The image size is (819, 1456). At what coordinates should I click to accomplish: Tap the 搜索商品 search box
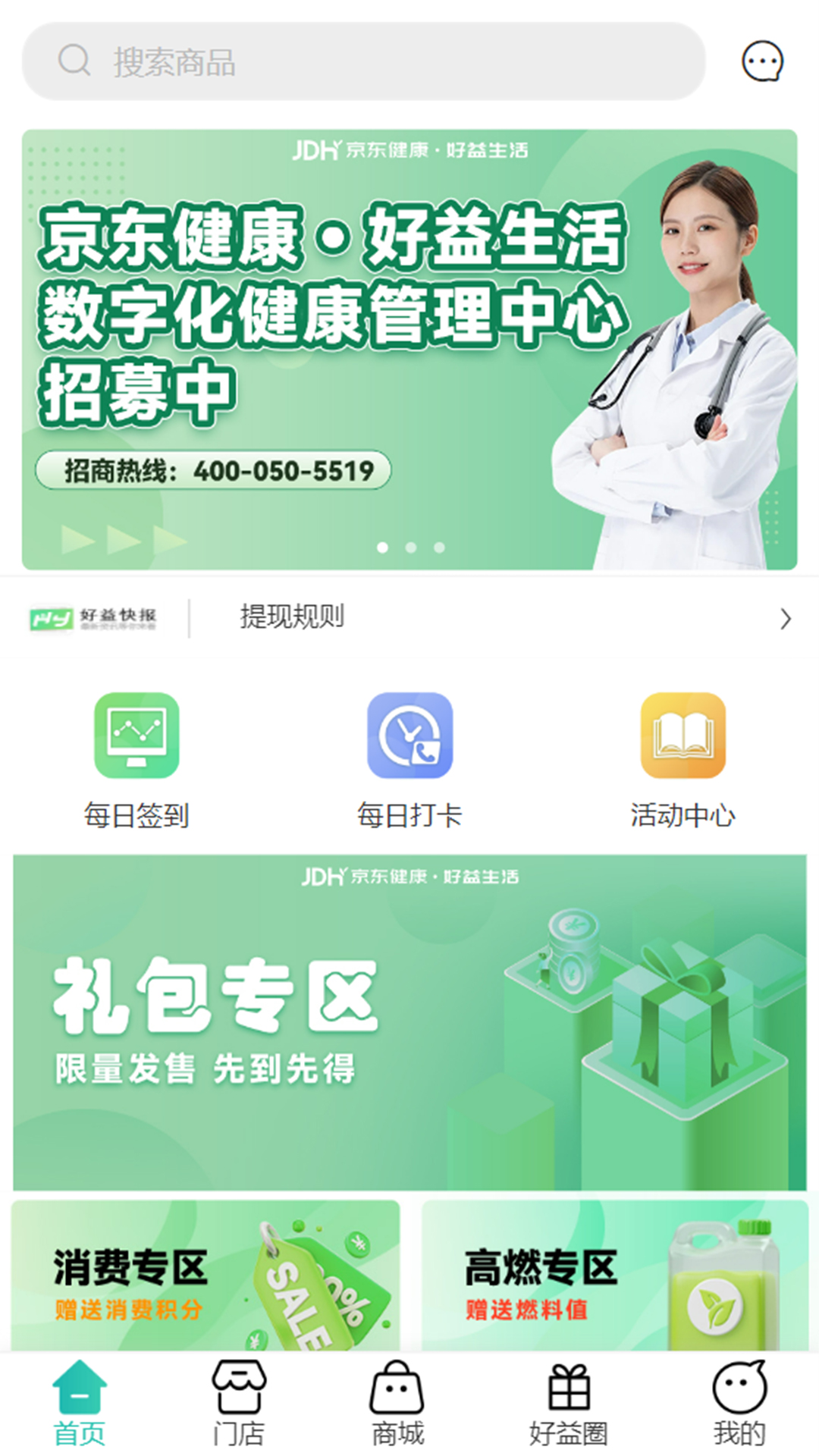364,61
